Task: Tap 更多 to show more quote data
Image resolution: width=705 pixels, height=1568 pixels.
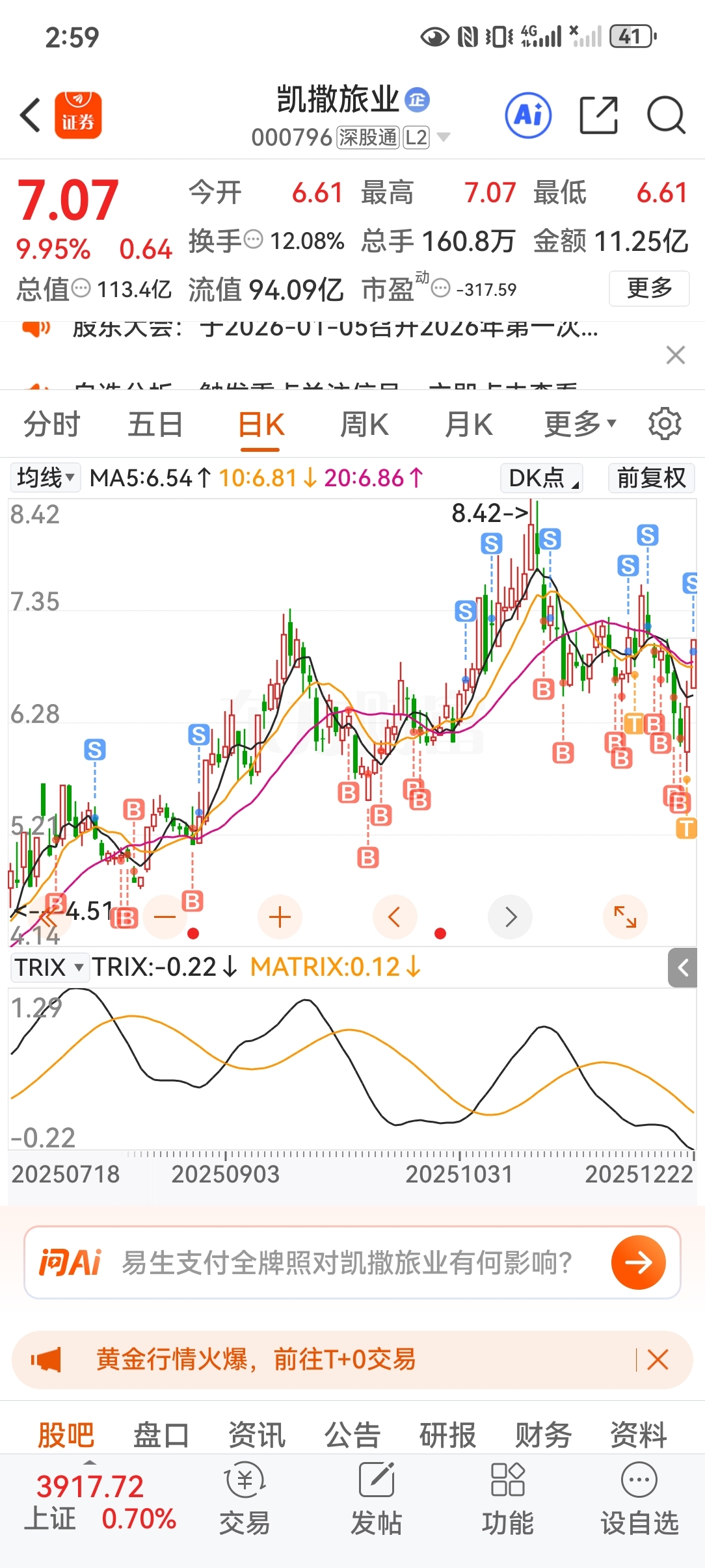Action: (648, 288)
